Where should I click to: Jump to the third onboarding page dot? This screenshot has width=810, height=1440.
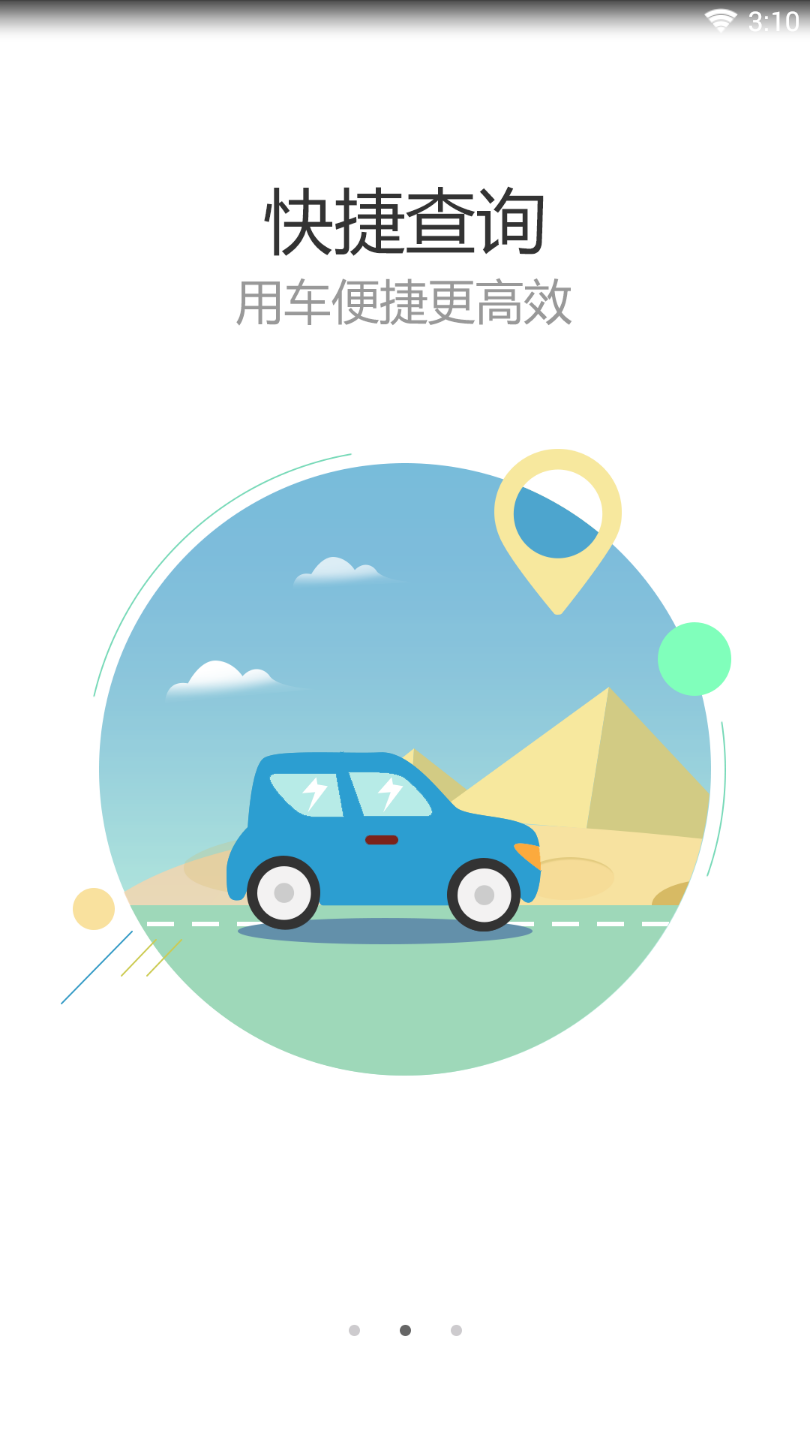coord(456,1330)
